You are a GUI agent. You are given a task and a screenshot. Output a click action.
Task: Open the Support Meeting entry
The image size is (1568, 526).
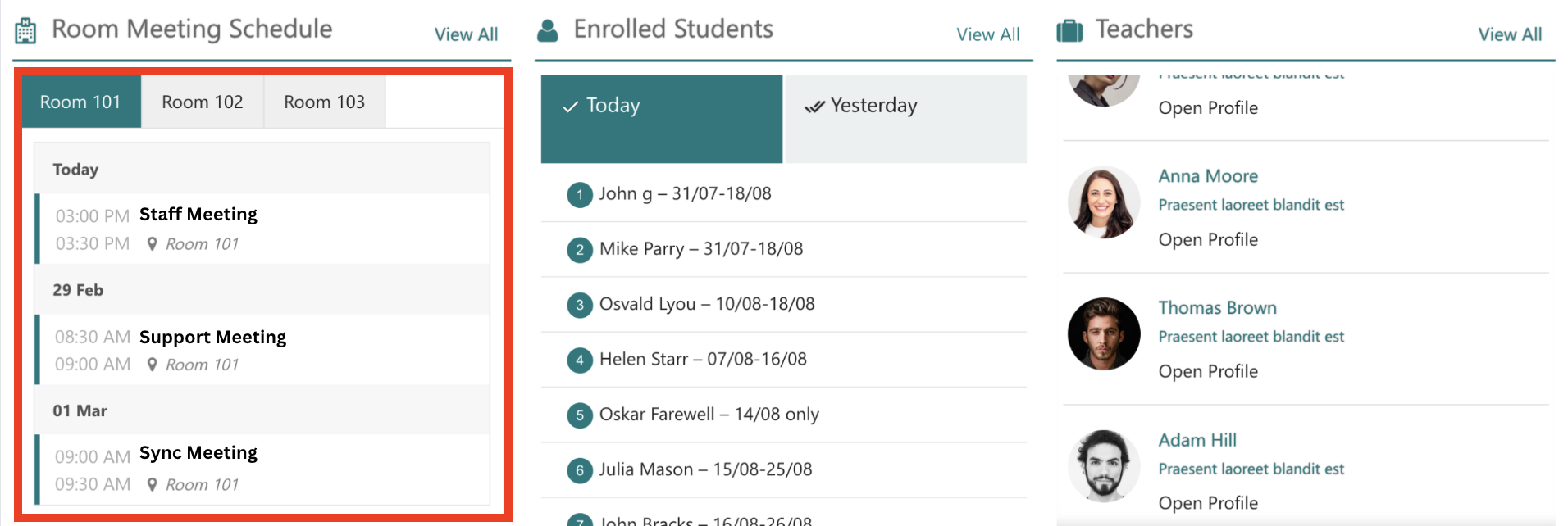click(212, 338)
